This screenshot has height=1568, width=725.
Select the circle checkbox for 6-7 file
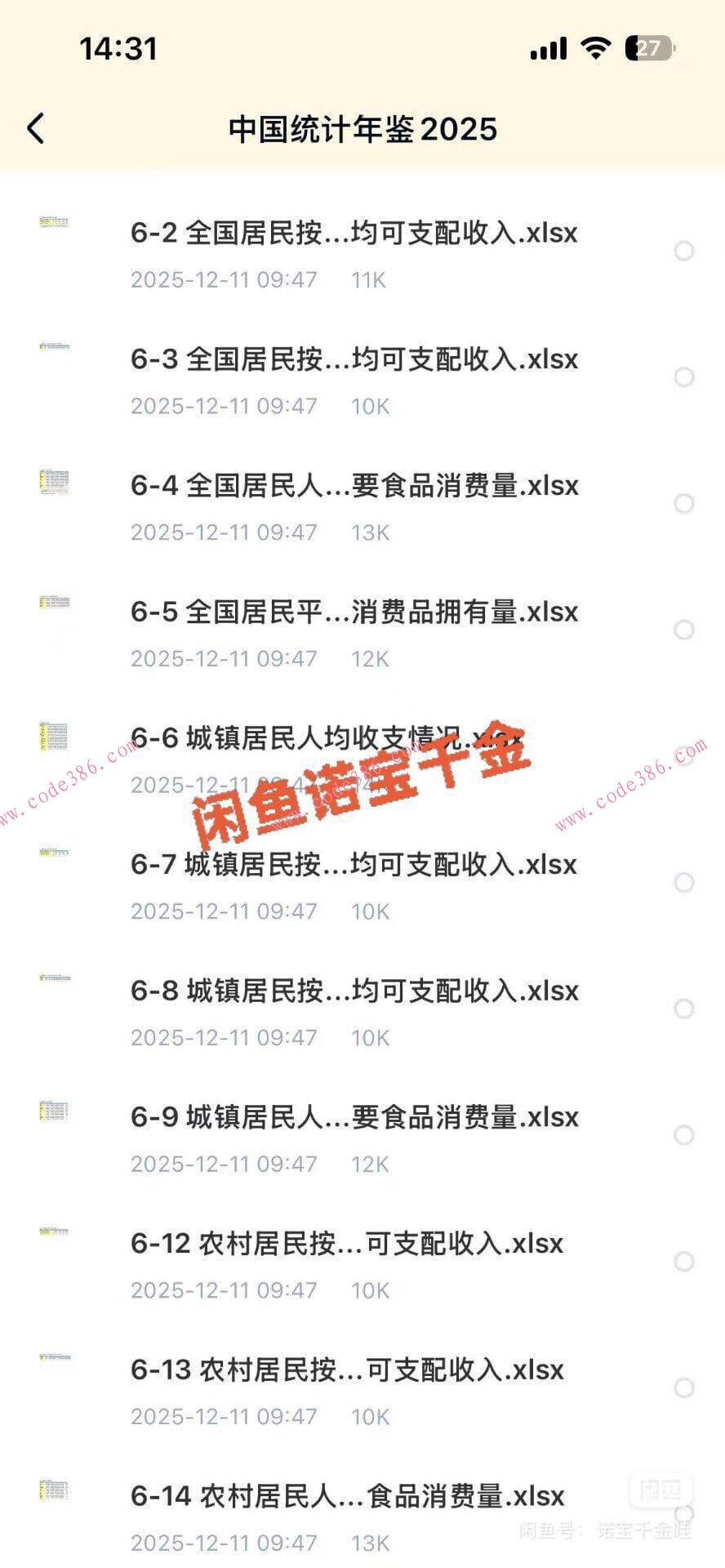pos(684,884)
